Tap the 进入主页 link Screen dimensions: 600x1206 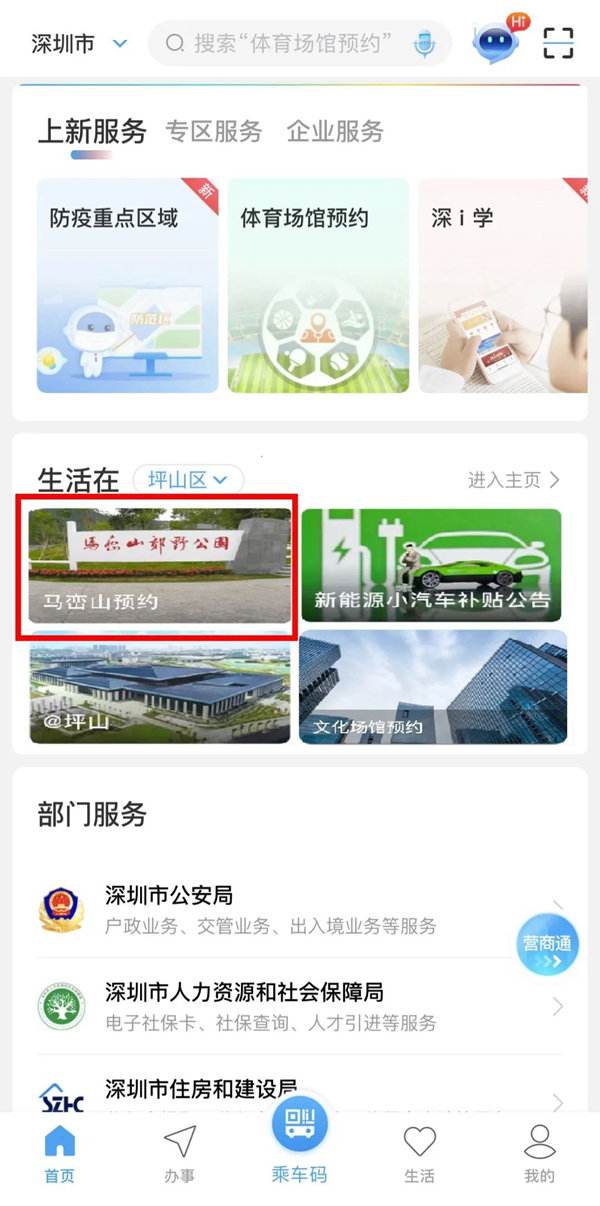click(513, 480)
